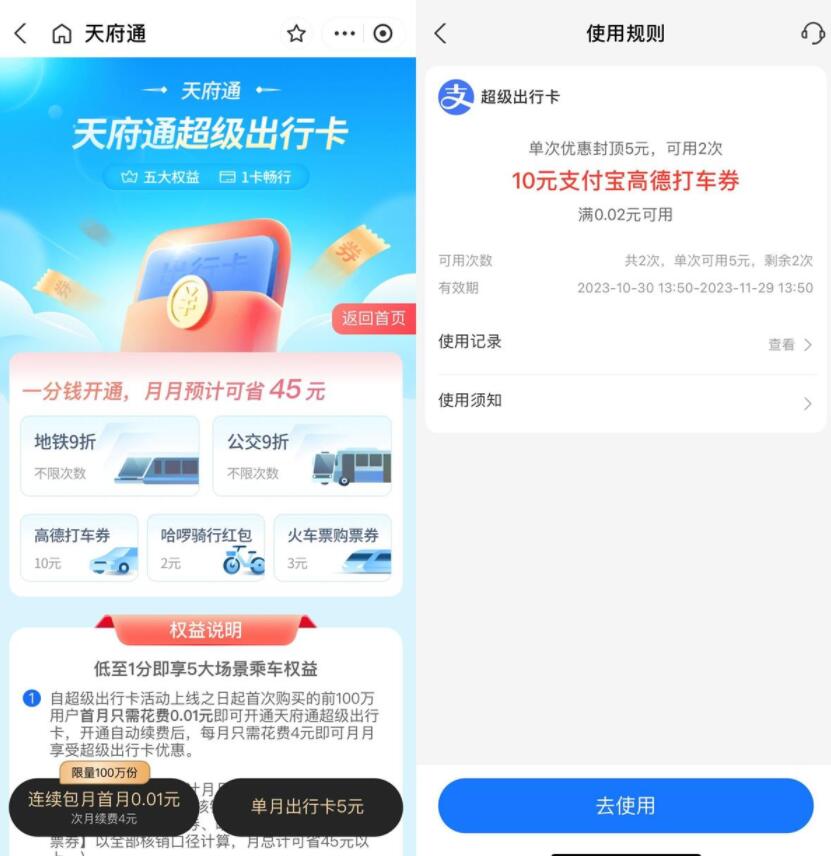
Task: Open the three-dot more menu
Action: (x=344, y=34)
